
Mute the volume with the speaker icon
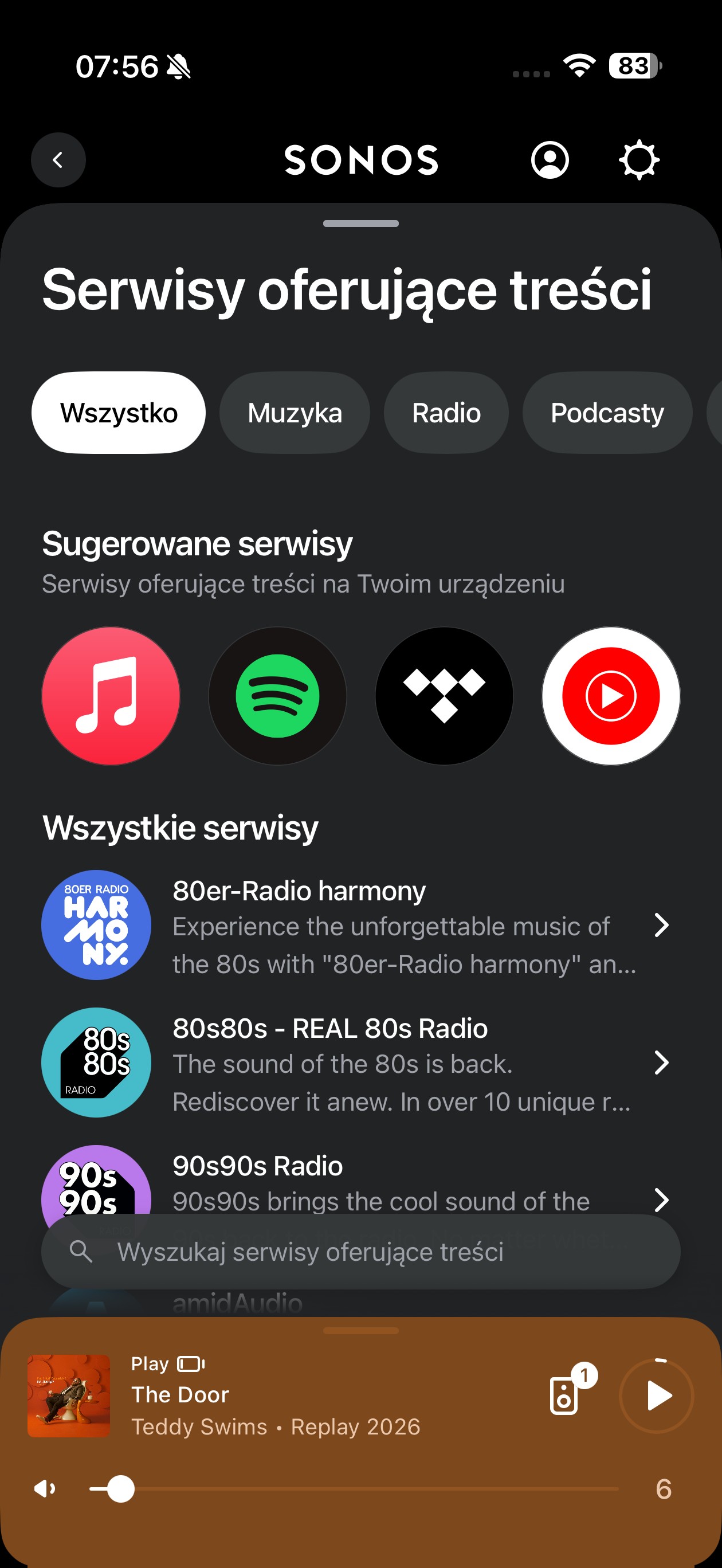[45, 1489]
